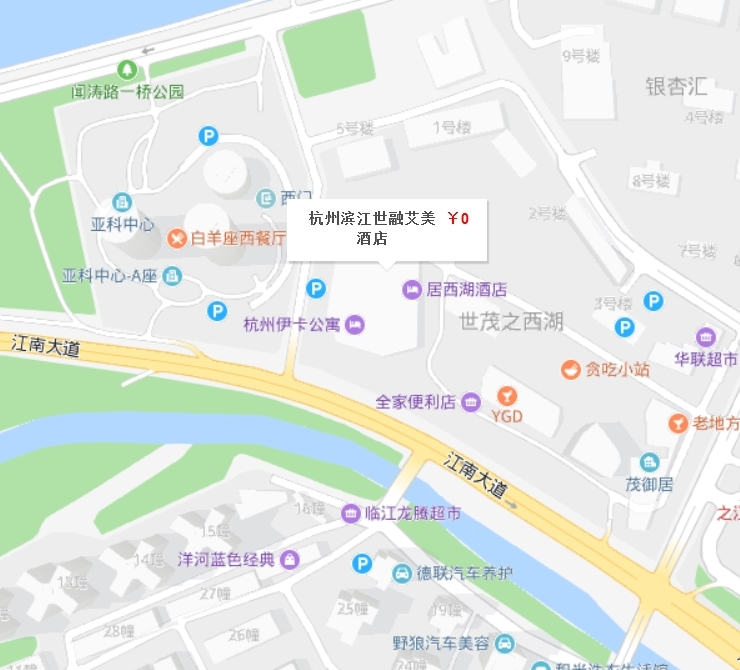Tap the 杭州伊卡公寓 hotel marker
740x670 pixels.
(354, 325)
